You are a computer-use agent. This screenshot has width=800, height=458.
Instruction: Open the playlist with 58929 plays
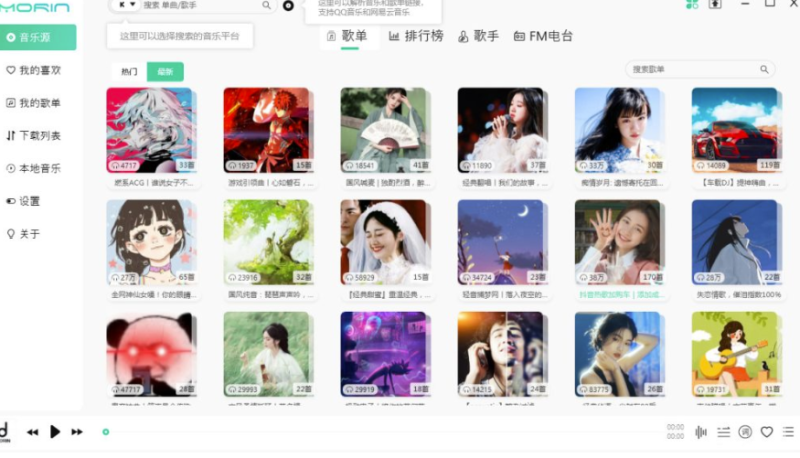(385, 241)
